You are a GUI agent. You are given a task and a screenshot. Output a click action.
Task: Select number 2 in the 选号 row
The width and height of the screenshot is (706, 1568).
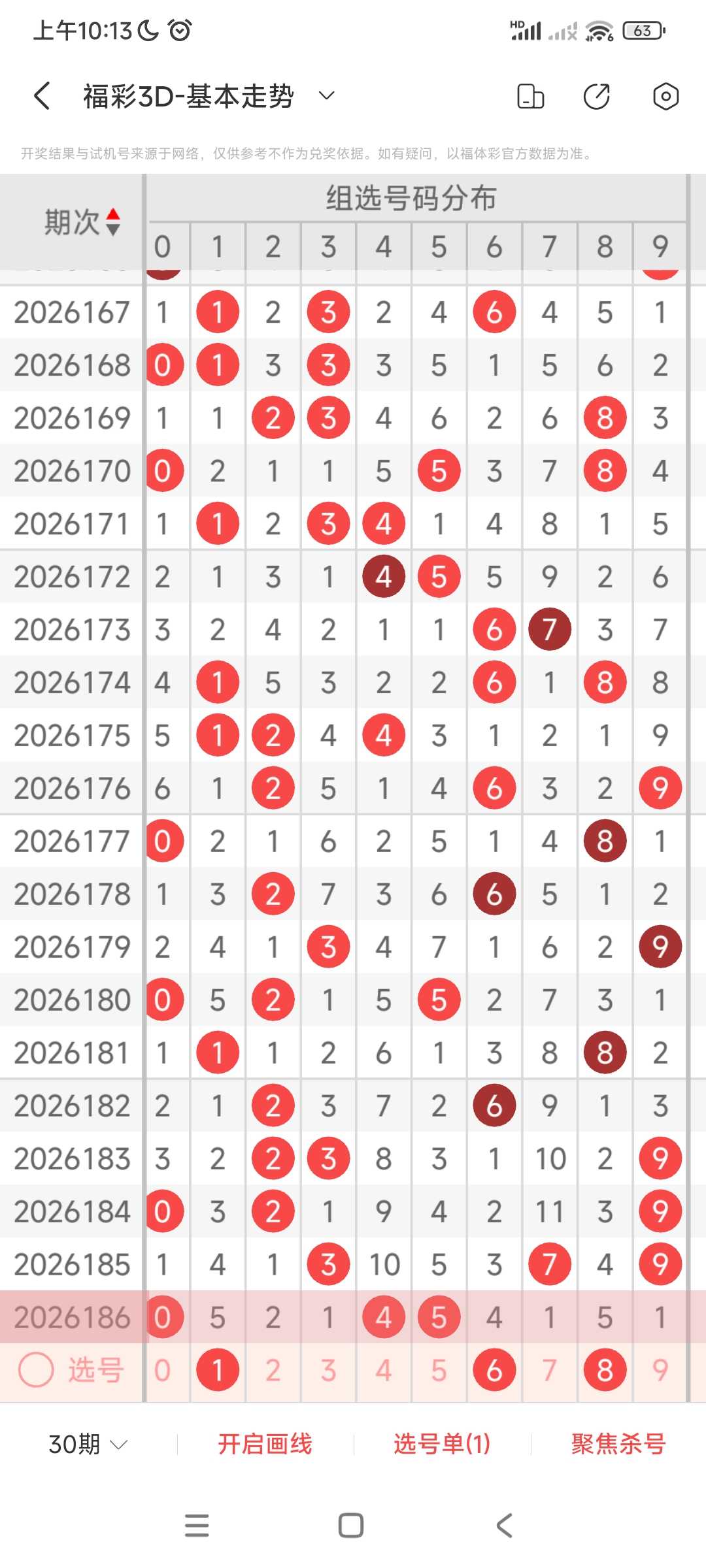tap(273, 1370)
